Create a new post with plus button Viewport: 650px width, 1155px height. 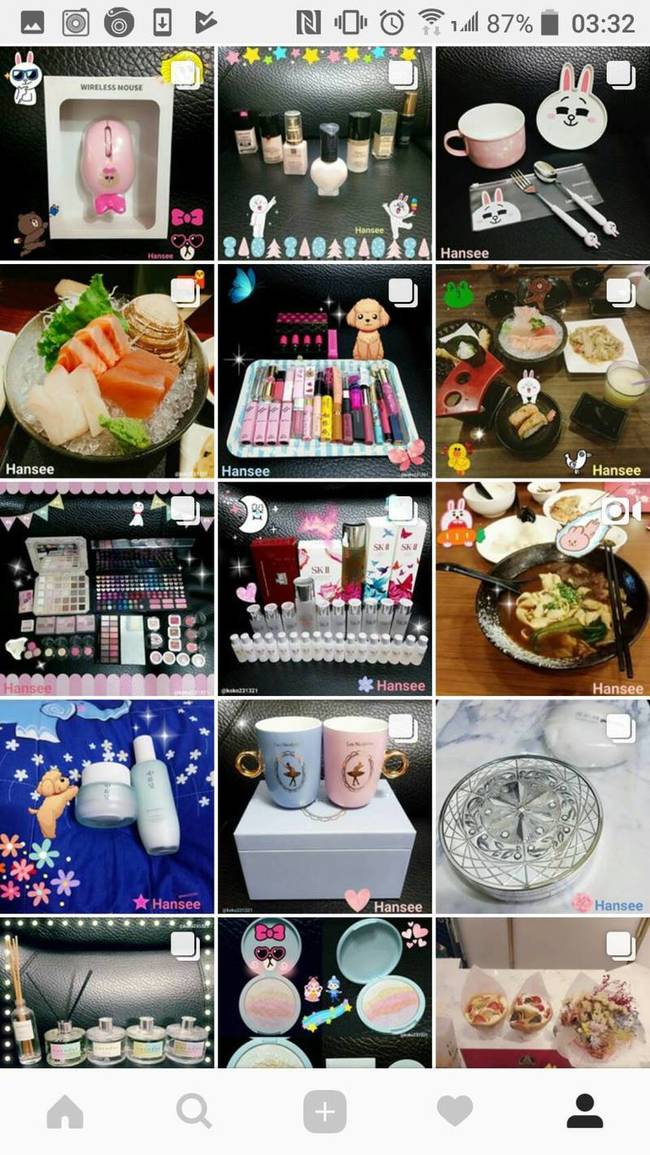pyautogui.click(x=325, y=1112)
